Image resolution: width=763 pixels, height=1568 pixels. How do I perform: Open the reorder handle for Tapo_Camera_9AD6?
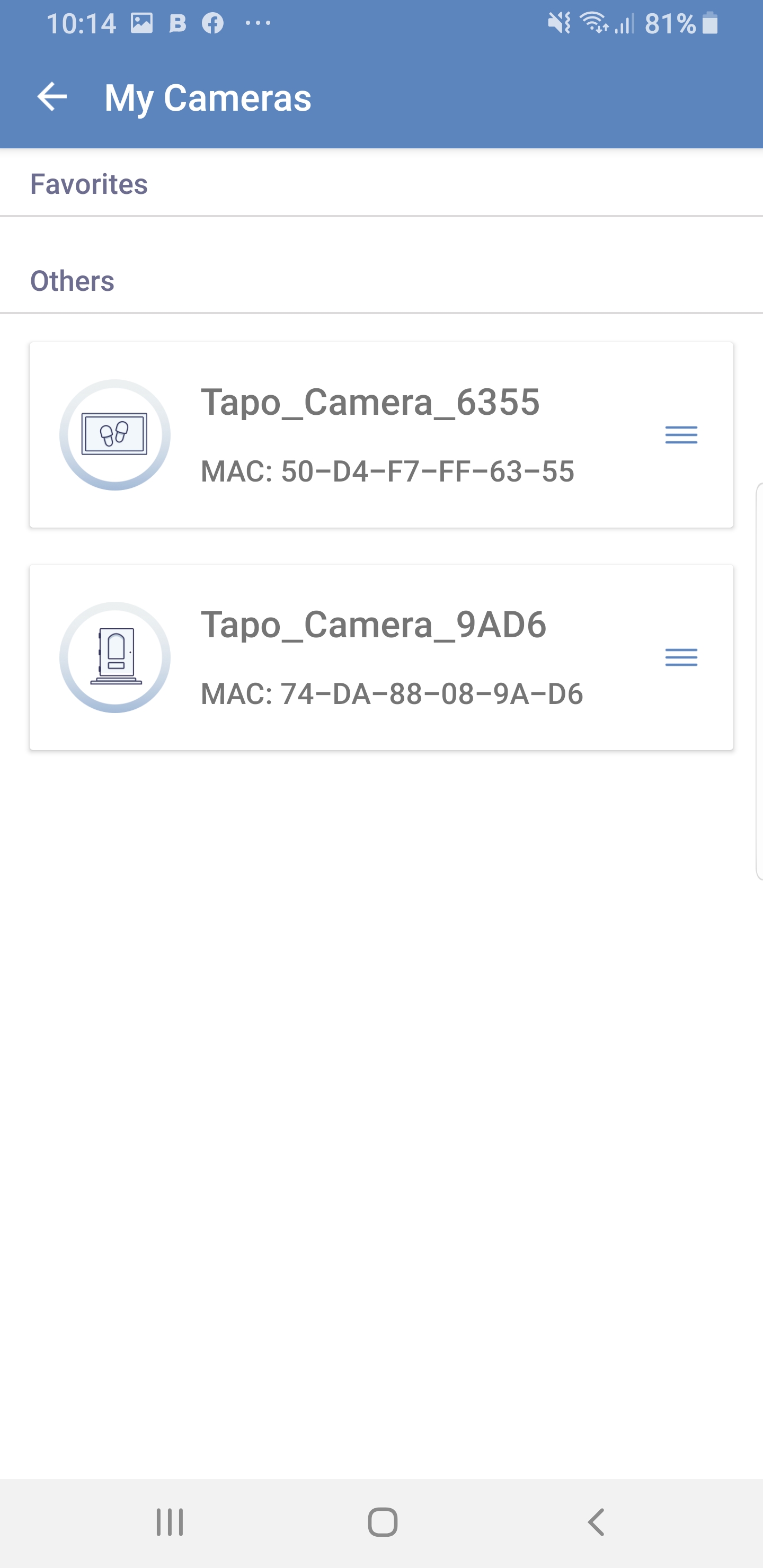(680, 657)
